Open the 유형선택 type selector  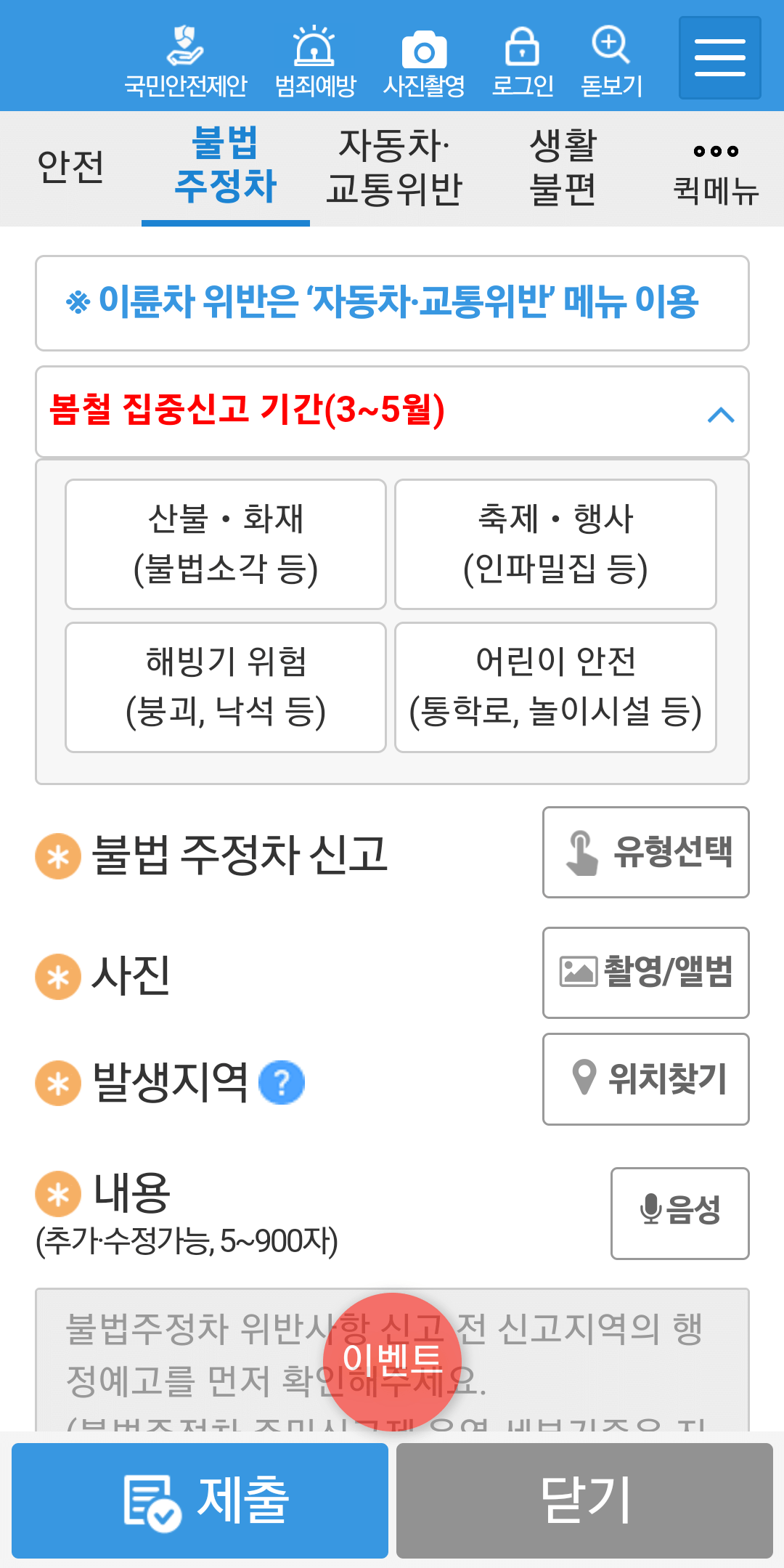tap(645, 852)
